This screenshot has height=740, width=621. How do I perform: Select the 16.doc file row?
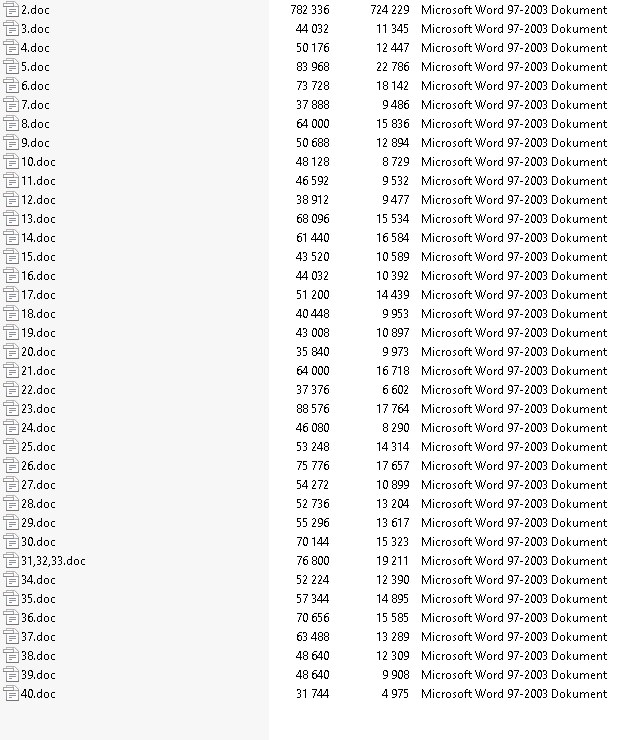pyautogui.click(x=38, y=276)
